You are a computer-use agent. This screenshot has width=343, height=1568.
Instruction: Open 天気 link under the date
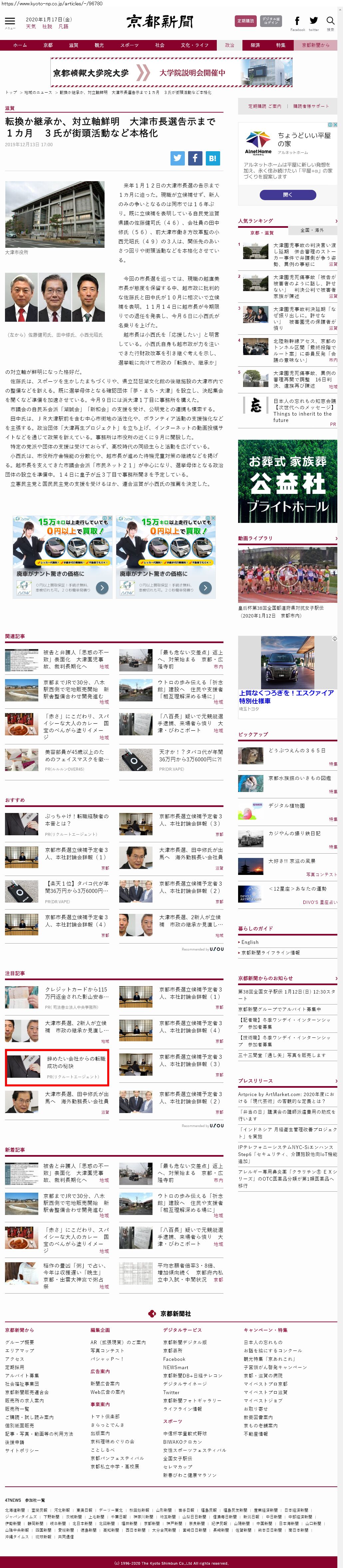[30, 27]
